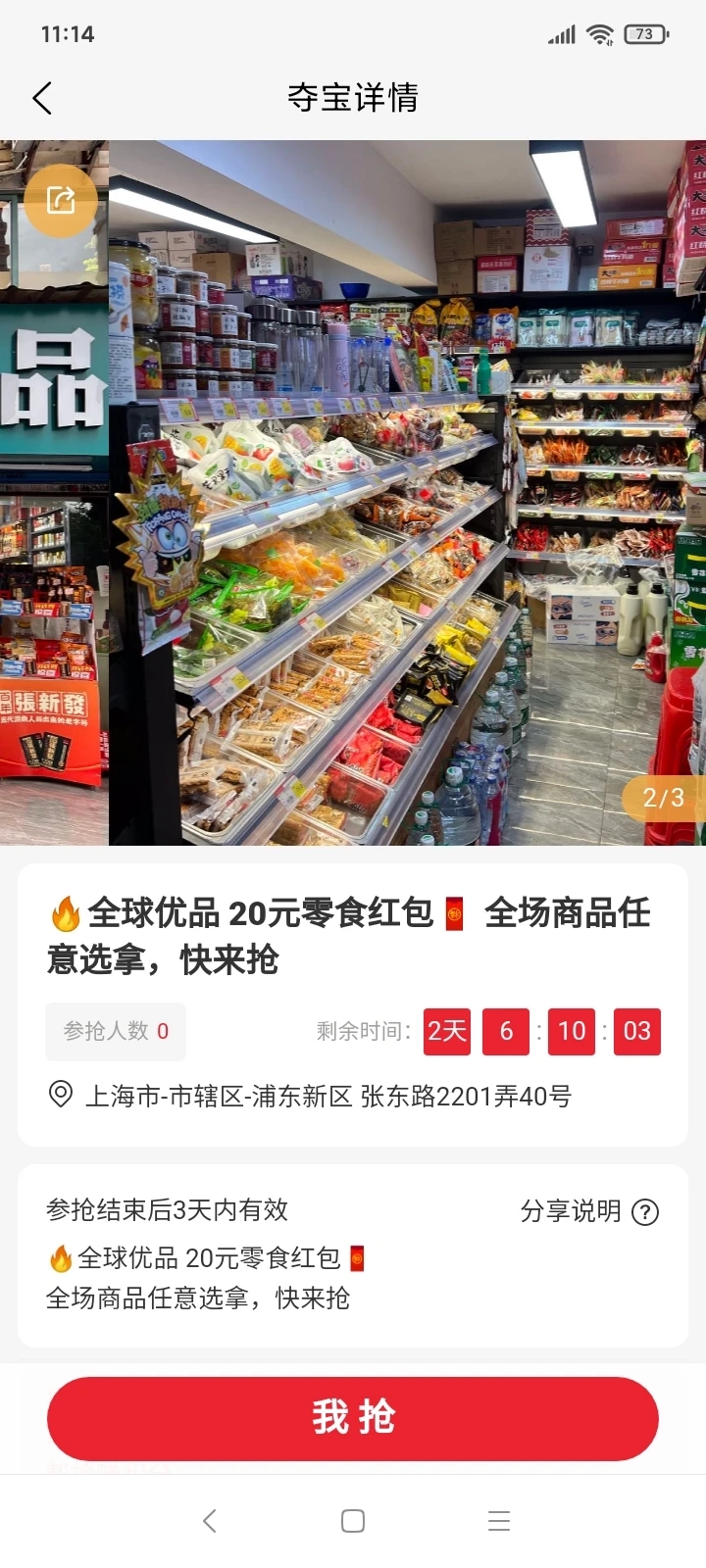Tap the 10 minutes box in the countdown timer
Screen dimensions: 706x1568
click(571, 1031)
